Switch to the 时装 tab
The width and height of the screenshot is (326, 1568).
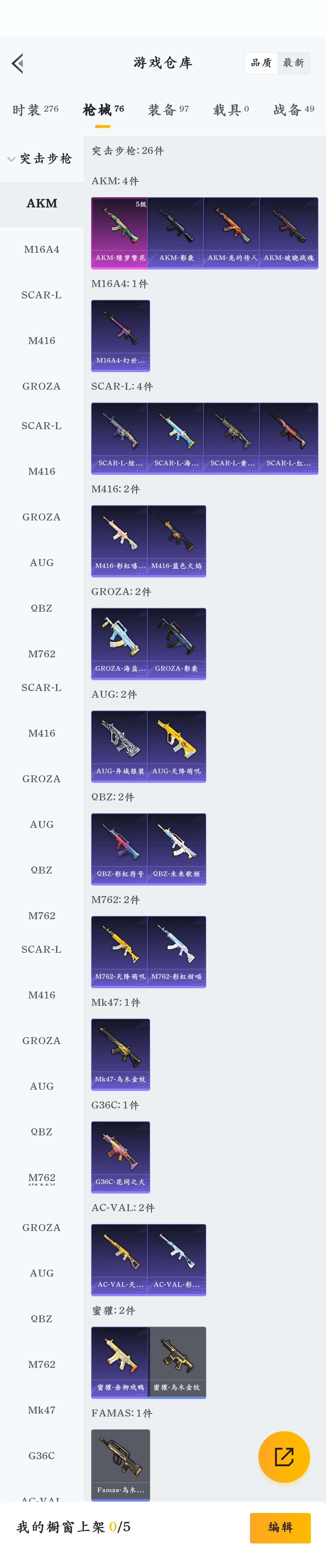point(35,110)
